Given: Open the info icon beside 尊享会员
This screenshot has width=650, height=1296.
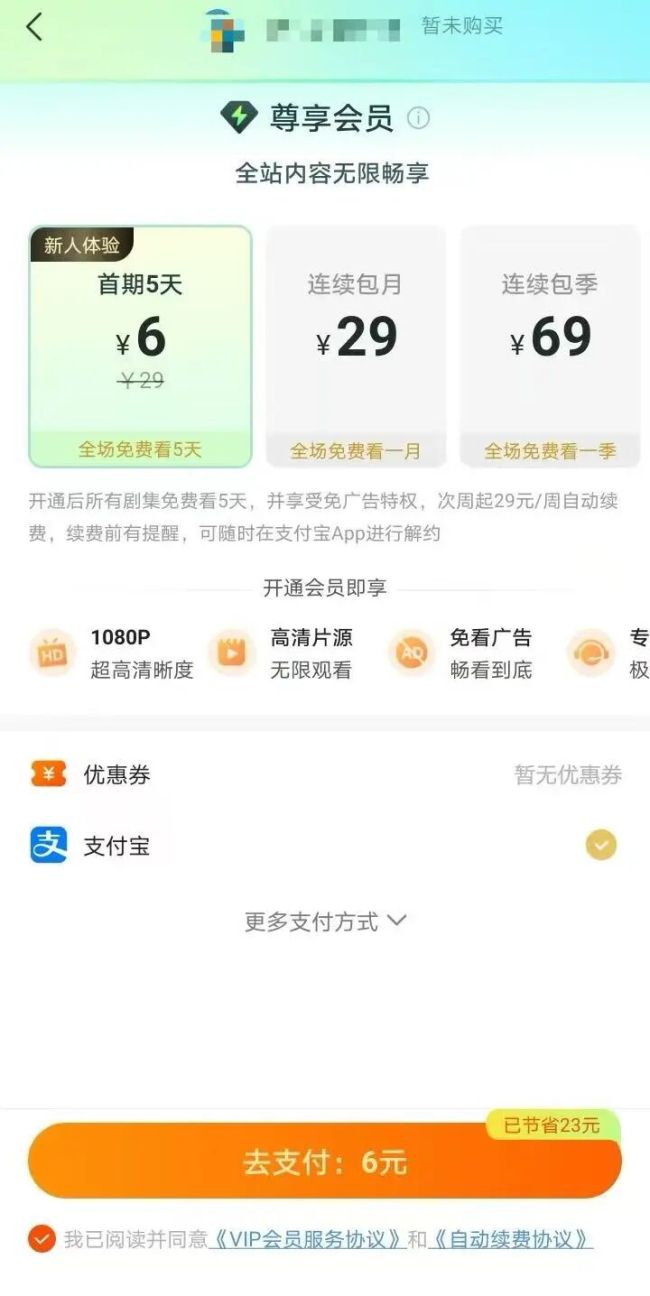Looking at the screenshot, I should click(x=418, y=118).
